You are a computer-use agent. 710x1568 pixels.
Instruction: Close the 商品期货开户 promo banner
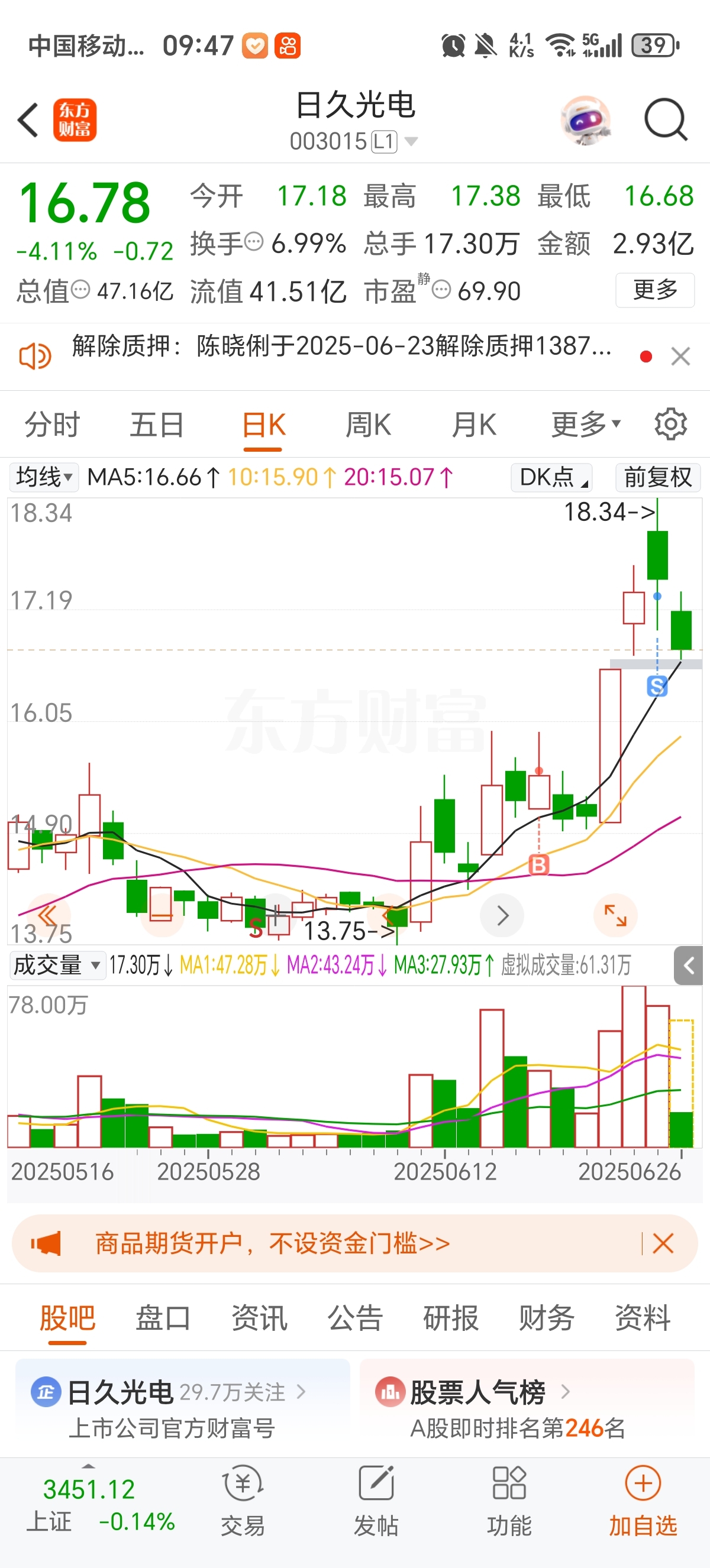663,1243
